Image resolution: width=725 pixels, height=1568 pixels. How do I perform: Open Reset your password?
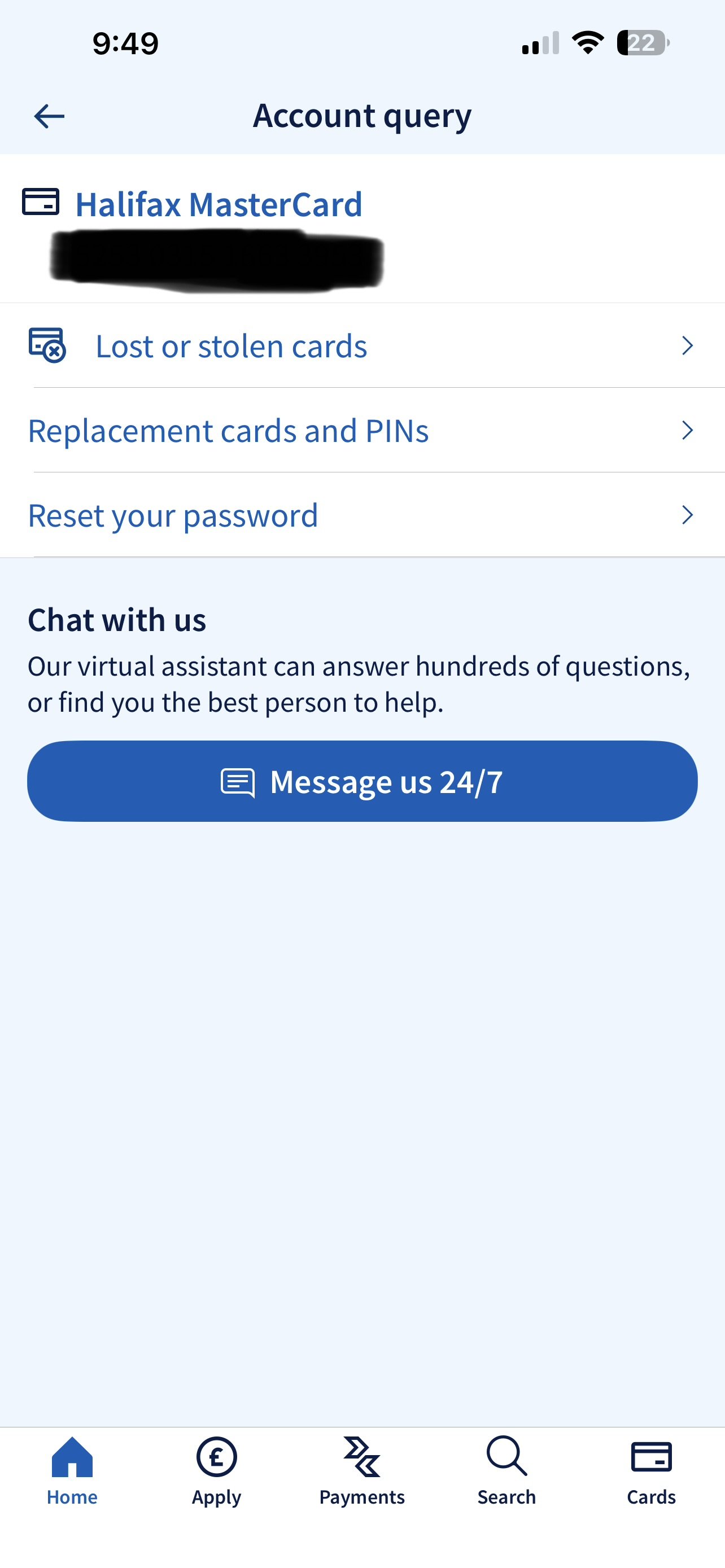coord(361,515)
